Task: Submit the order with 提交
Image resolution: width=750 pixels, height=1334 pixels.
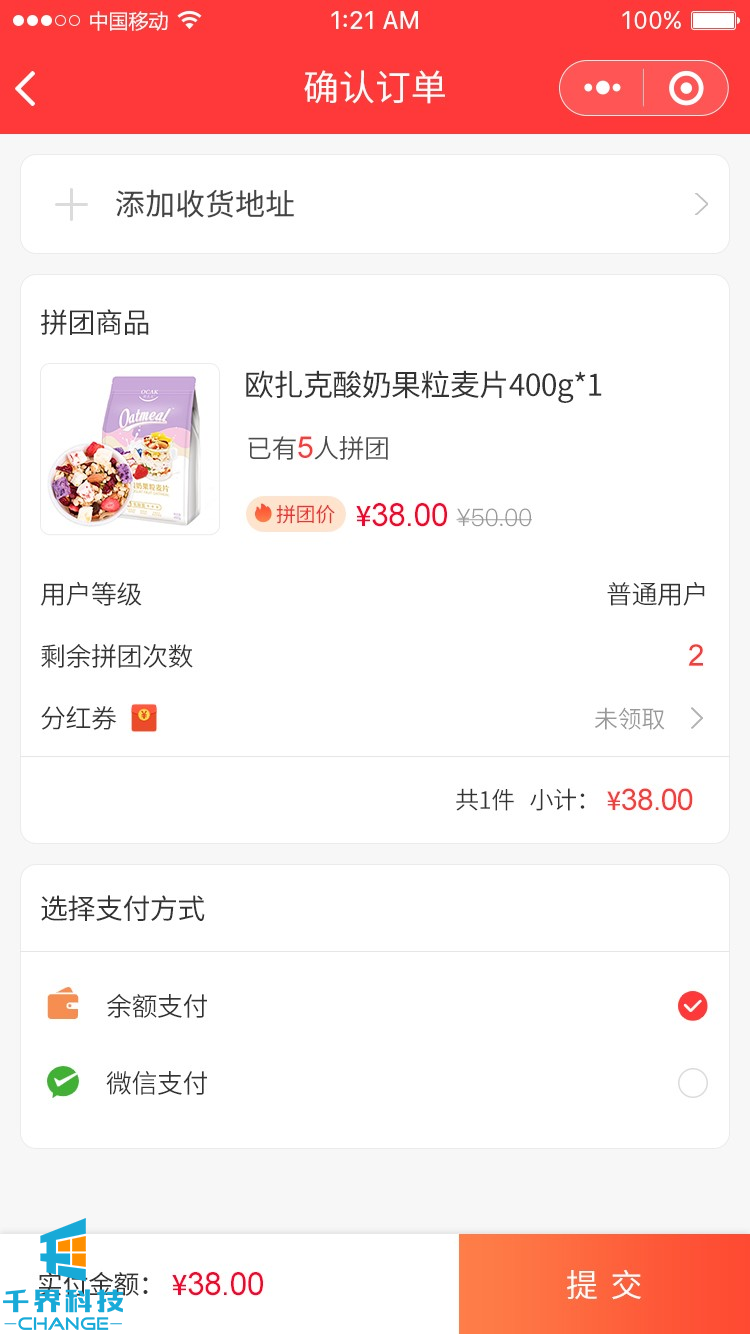Action: point(604,1284)
